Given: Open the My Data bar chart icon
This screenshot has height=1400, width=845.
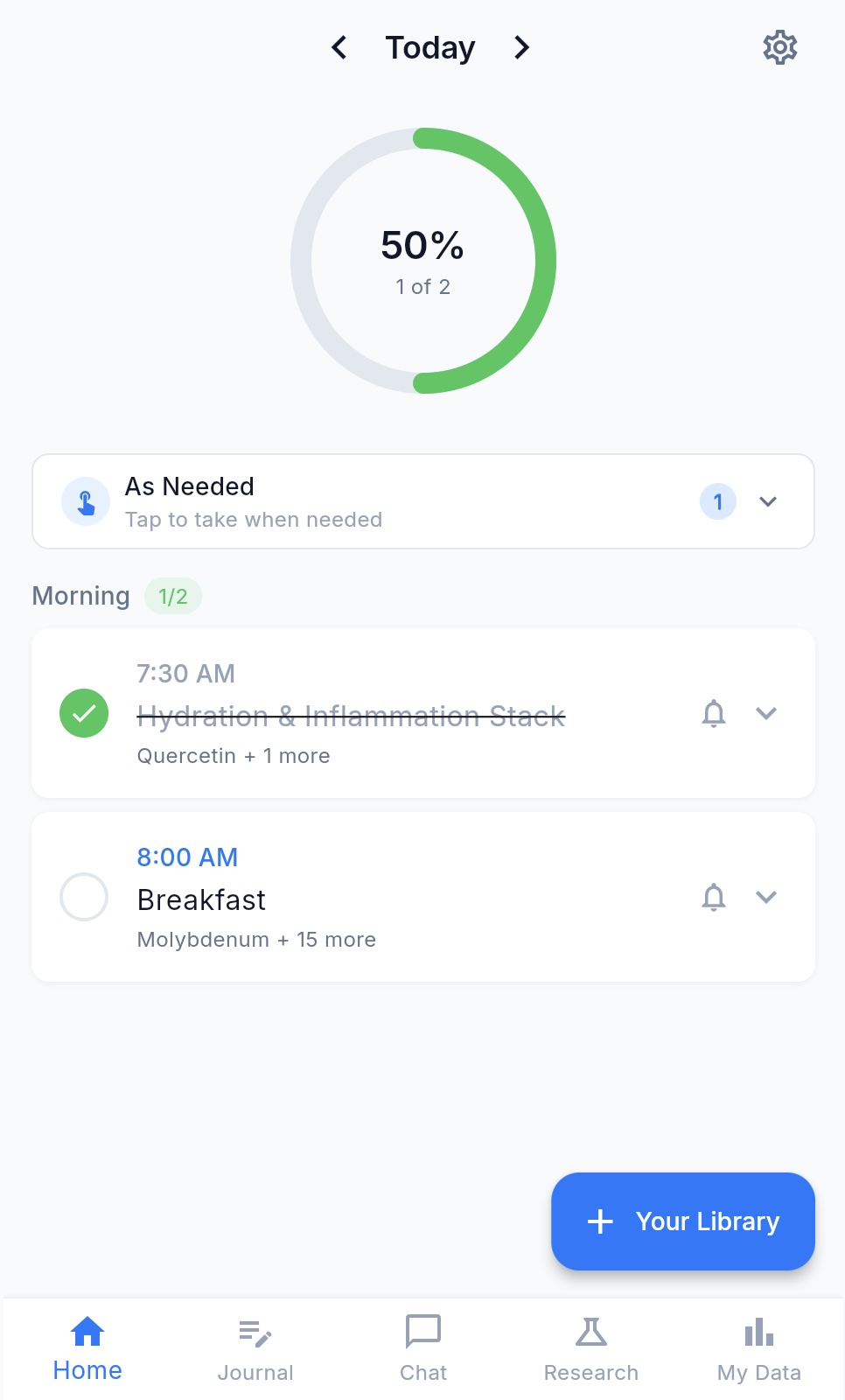Looking at the screenshot, I should [x=758, y=1333].
